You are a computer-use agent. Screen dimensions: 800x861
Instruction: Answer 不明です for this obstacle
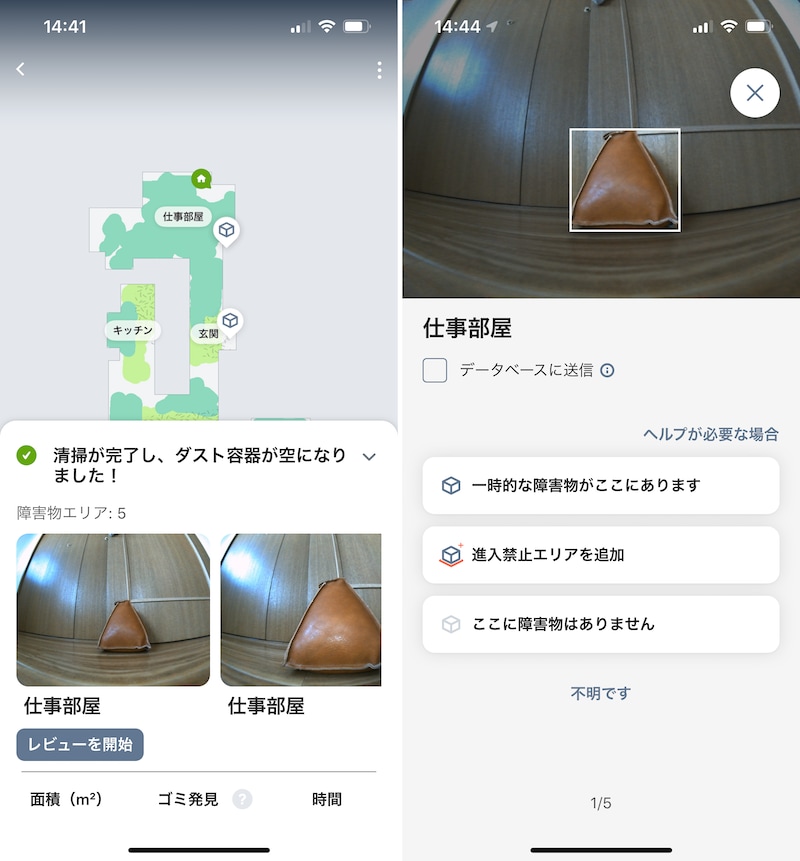[x=600, y=693]
